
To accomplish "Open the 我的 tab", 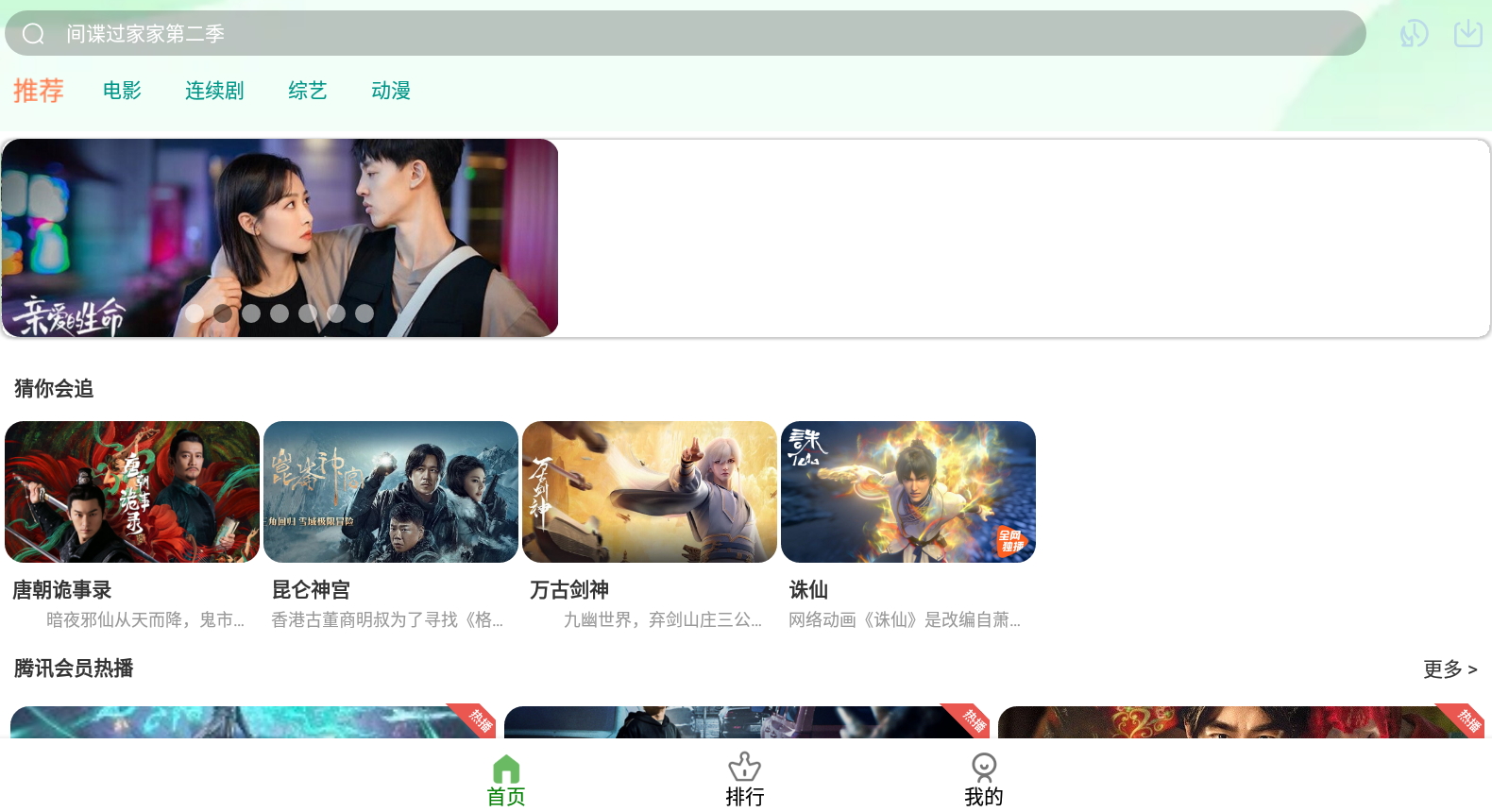I will (984, 780).
